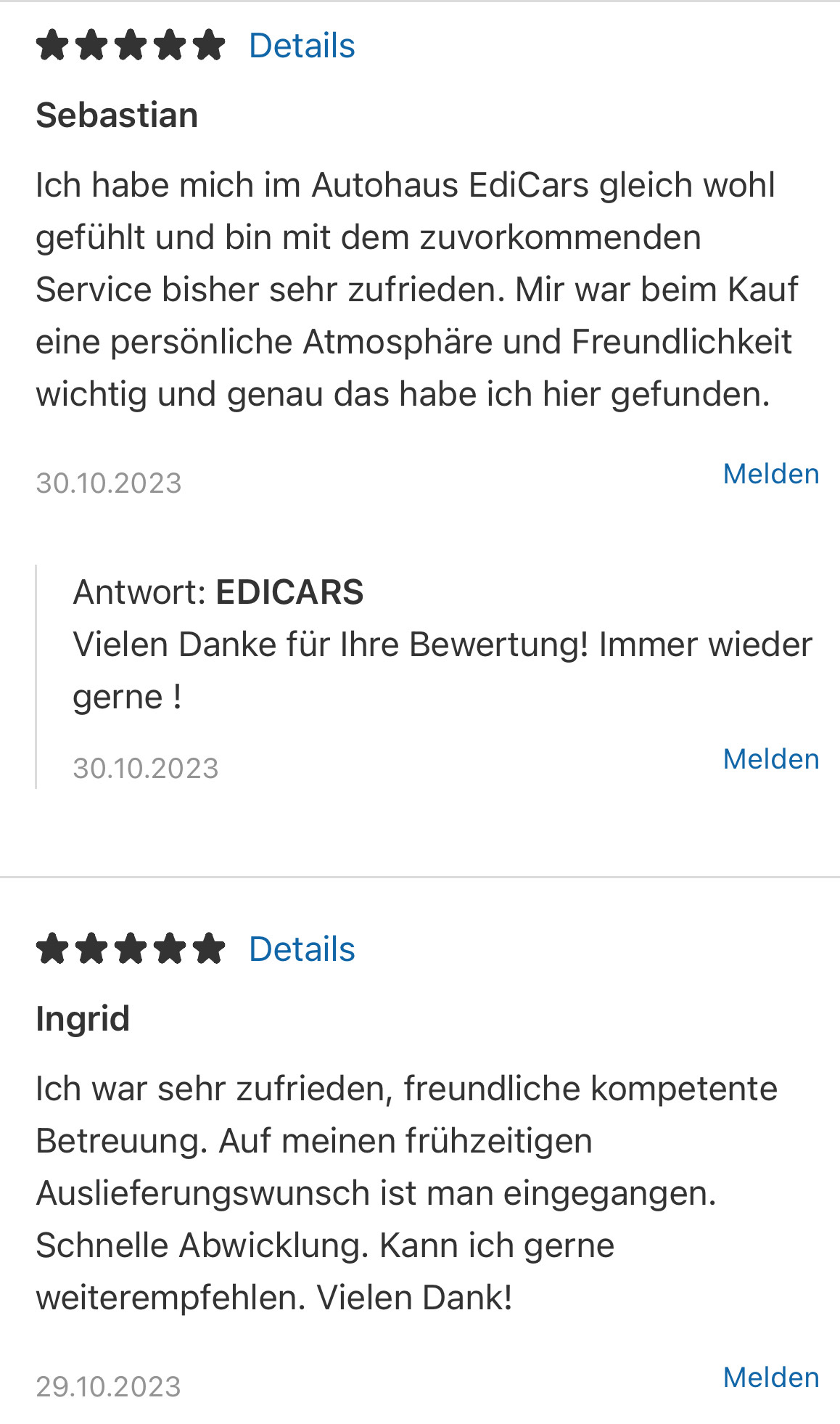View Details of Ingrid's rating
Image resolution: width=840 pixels, height=1424 pixels.
tap(302, 949)
